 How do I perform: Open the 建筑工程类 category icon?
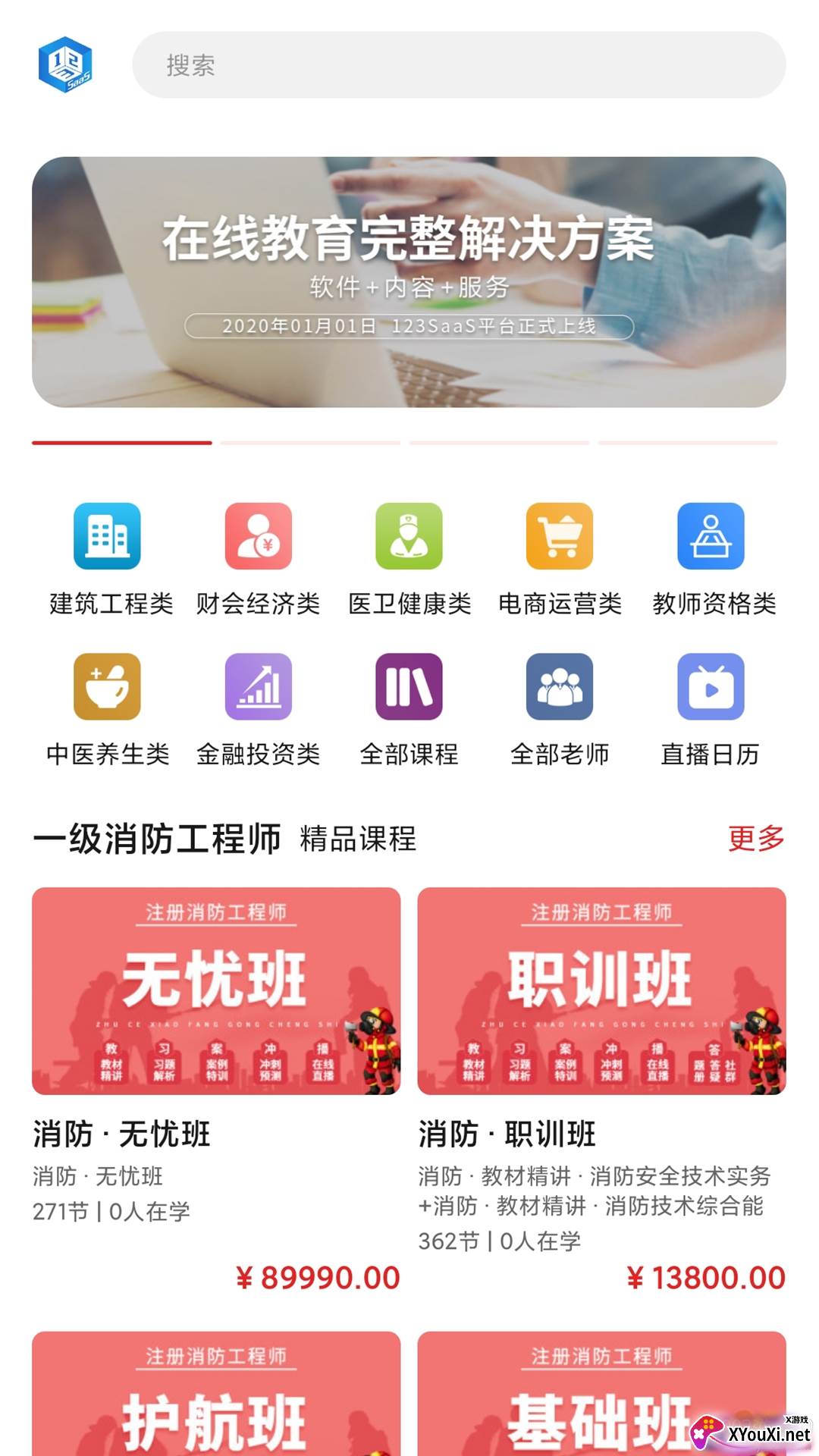[106, 538]
